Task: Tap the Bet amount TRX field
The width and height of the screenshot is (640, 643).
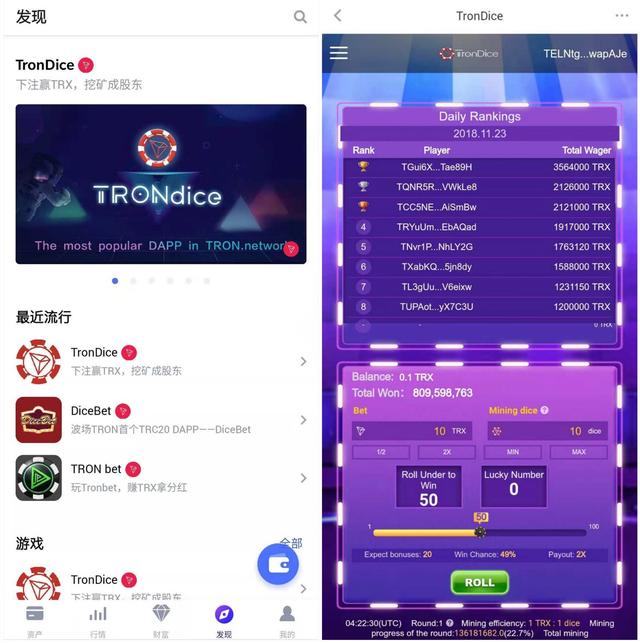Action: (x=412, y=431)
